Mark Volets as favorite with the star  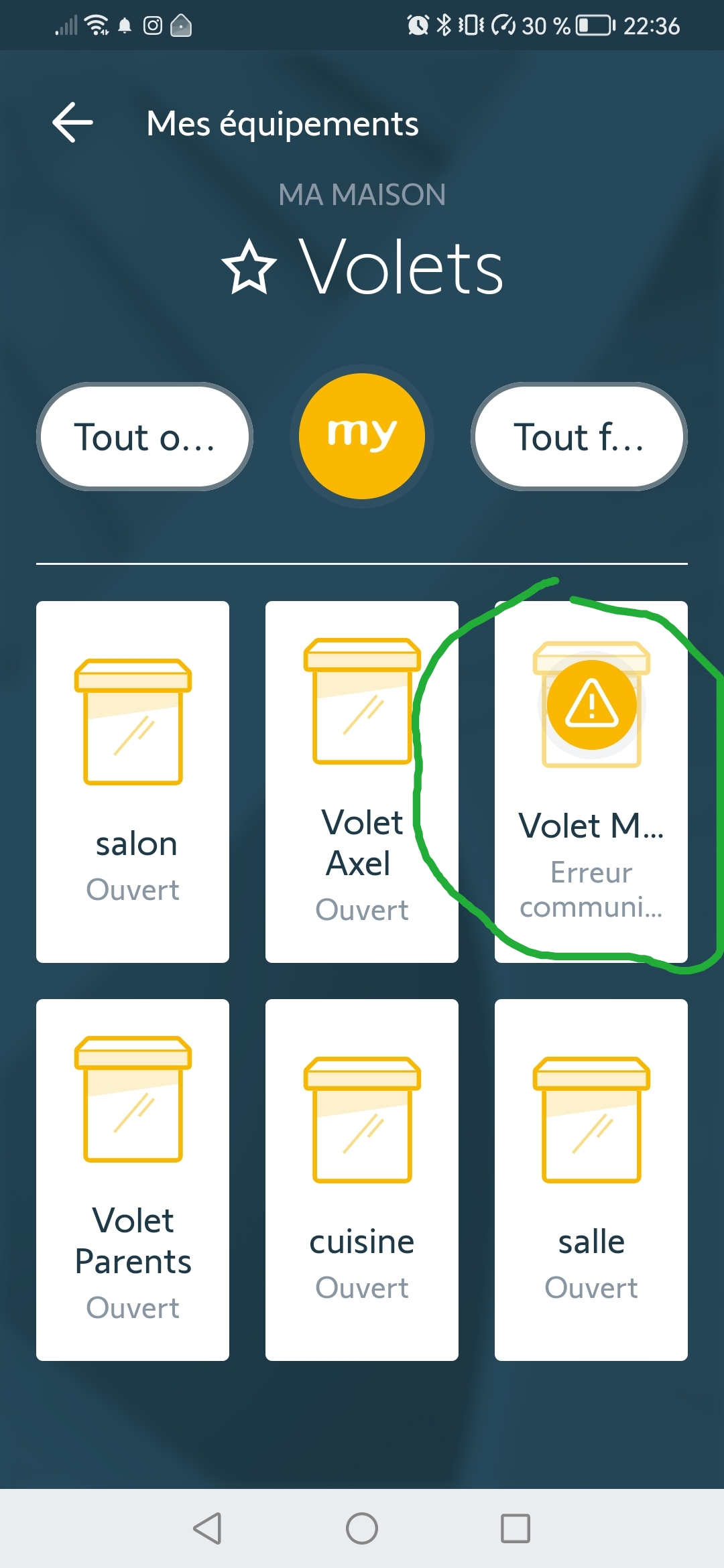click(x=249, y=267)
